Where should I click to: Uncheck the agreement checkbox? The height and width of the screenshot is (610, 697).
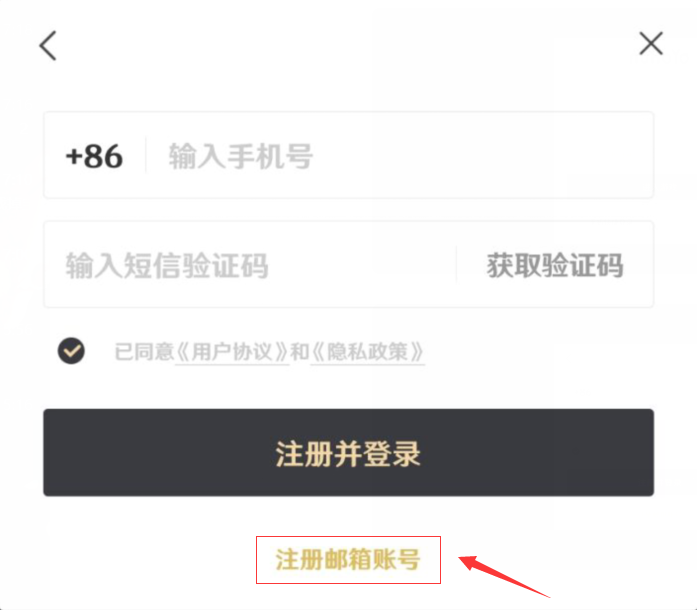click(x=71, y=351)
